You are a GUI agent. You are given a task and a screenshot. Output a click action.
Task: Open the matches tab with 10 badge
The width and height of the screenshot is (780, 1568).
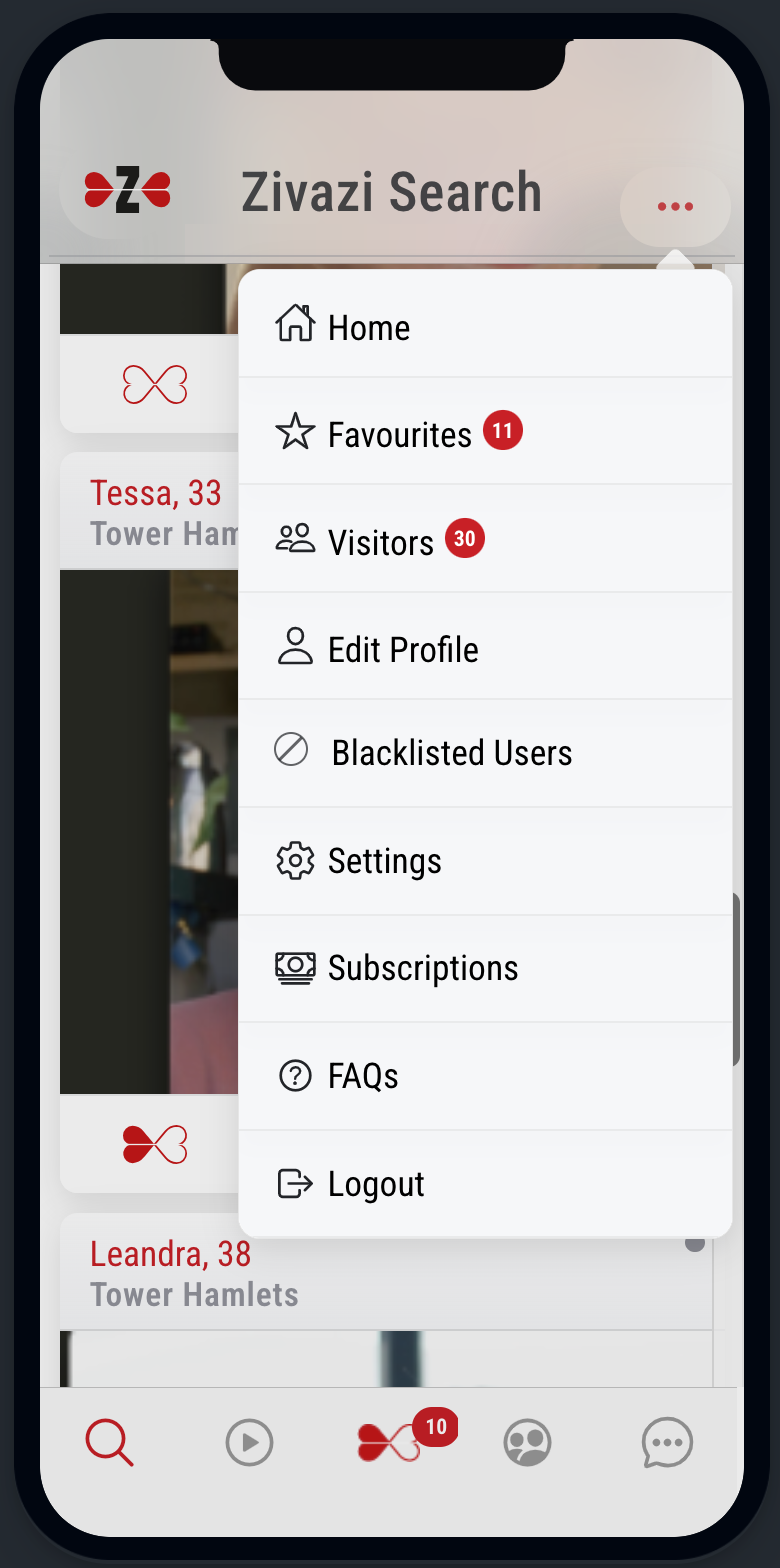[390, 1443]
